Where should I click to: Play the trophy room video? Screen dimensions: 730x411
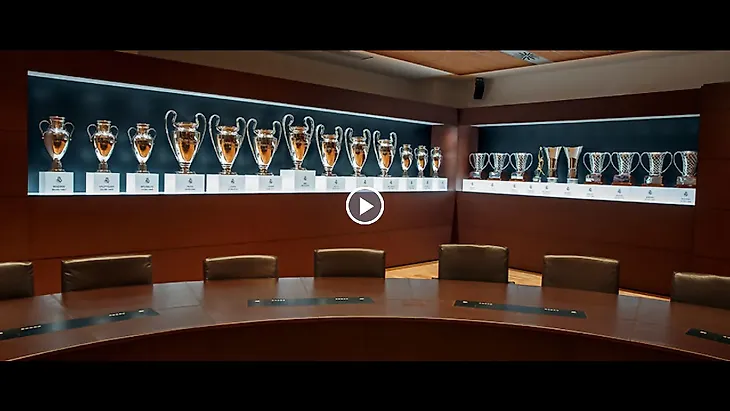tap(364, 206)
